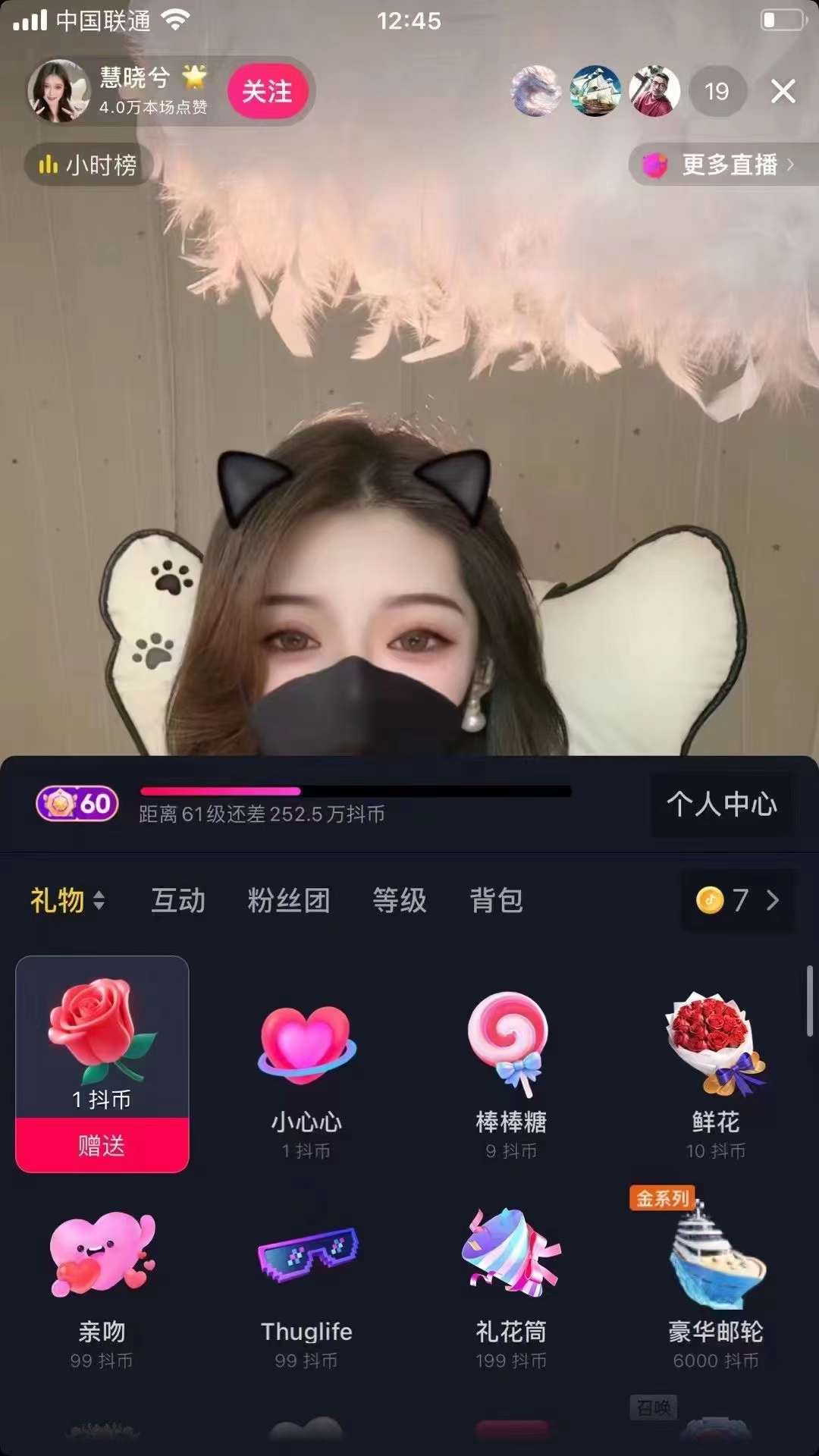
Task: Open the coin balance recharge showing 7
Action: (x=738, y=900)
